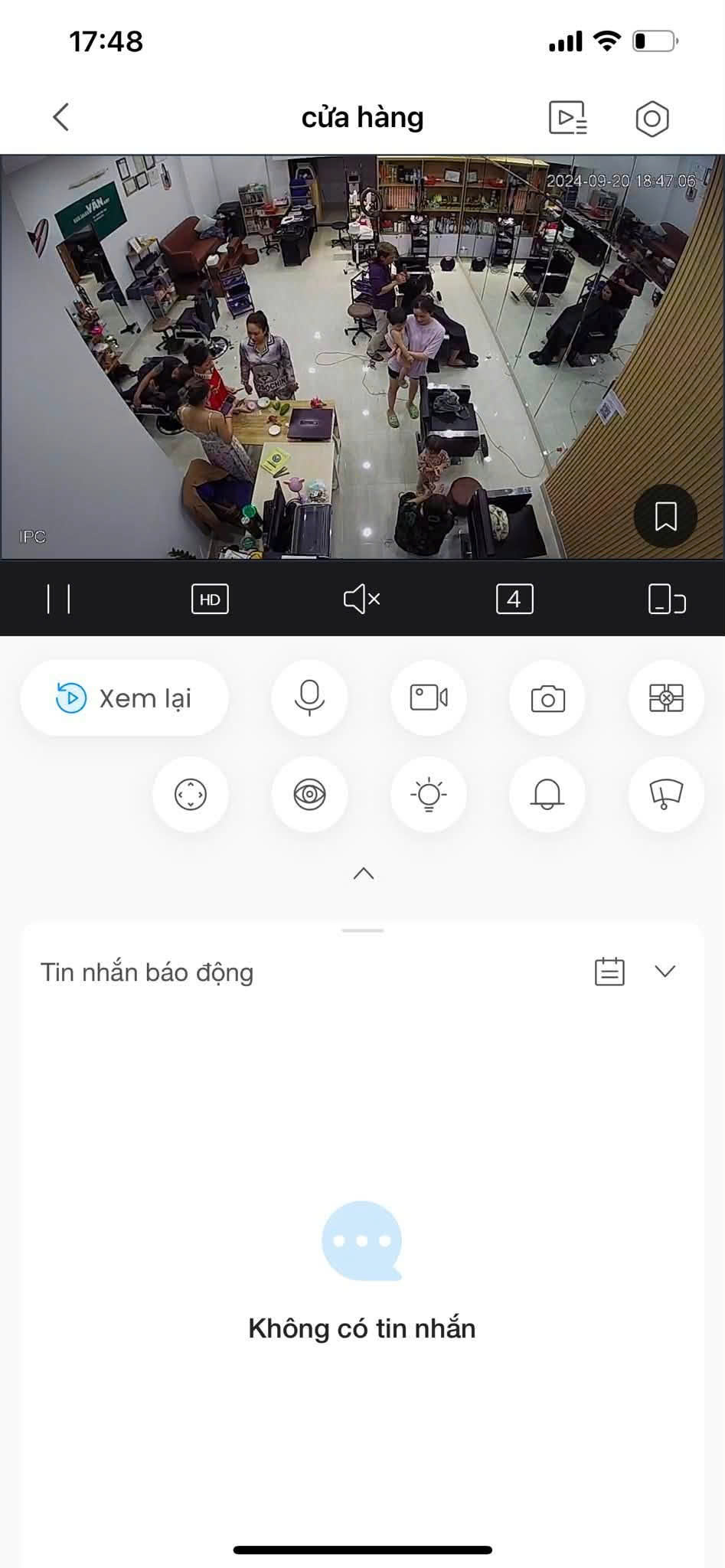Start recording video clip
The image size is (725, 1568).
429,698
